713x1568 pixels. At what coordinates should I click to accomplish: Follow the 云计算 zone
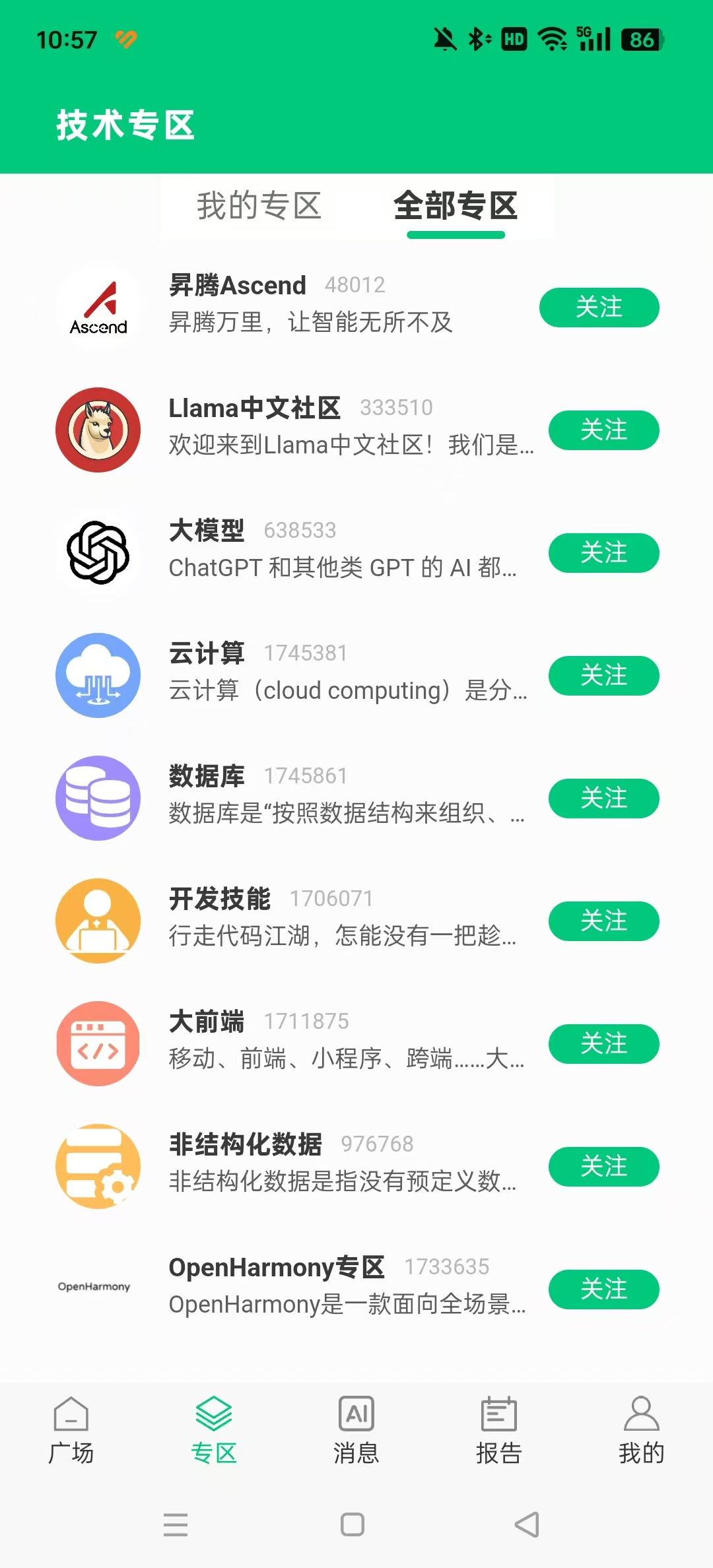(x=603, y=676)
